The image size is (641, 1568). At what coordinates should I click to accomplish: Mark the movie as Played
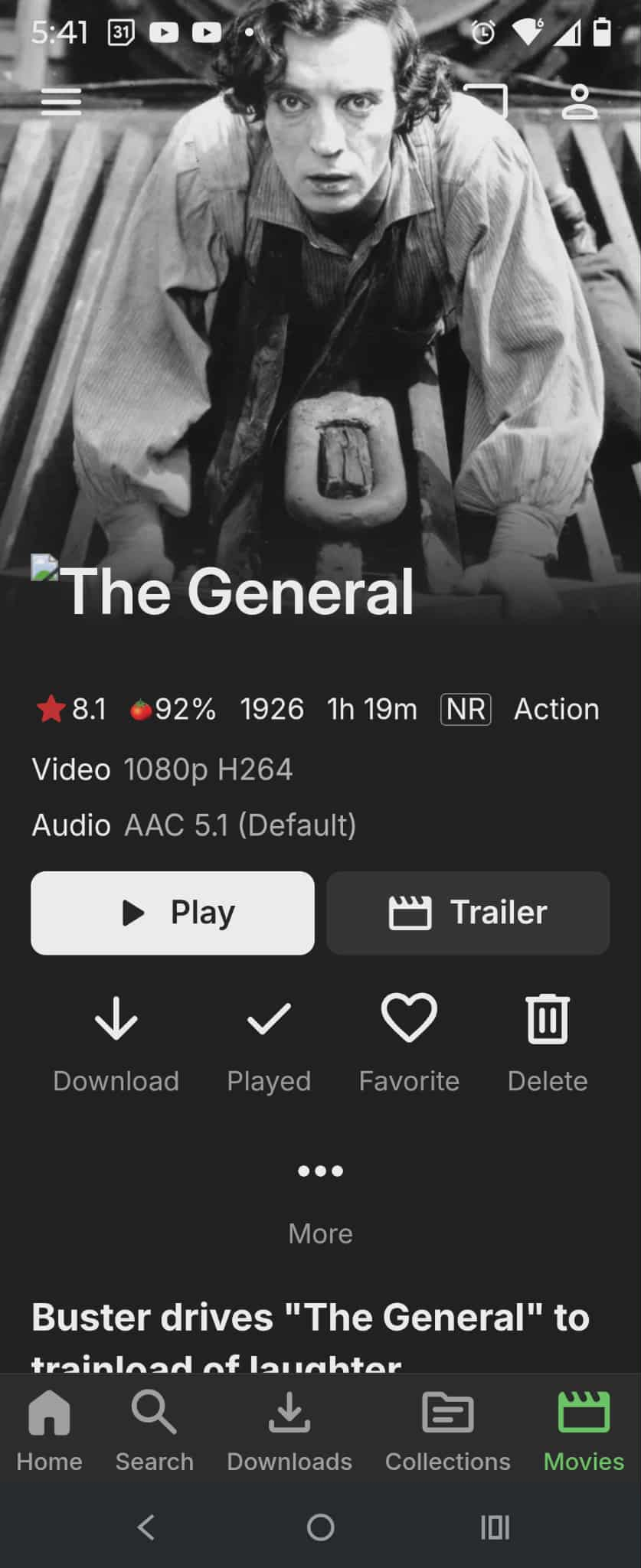click(x=269, y=1043)
